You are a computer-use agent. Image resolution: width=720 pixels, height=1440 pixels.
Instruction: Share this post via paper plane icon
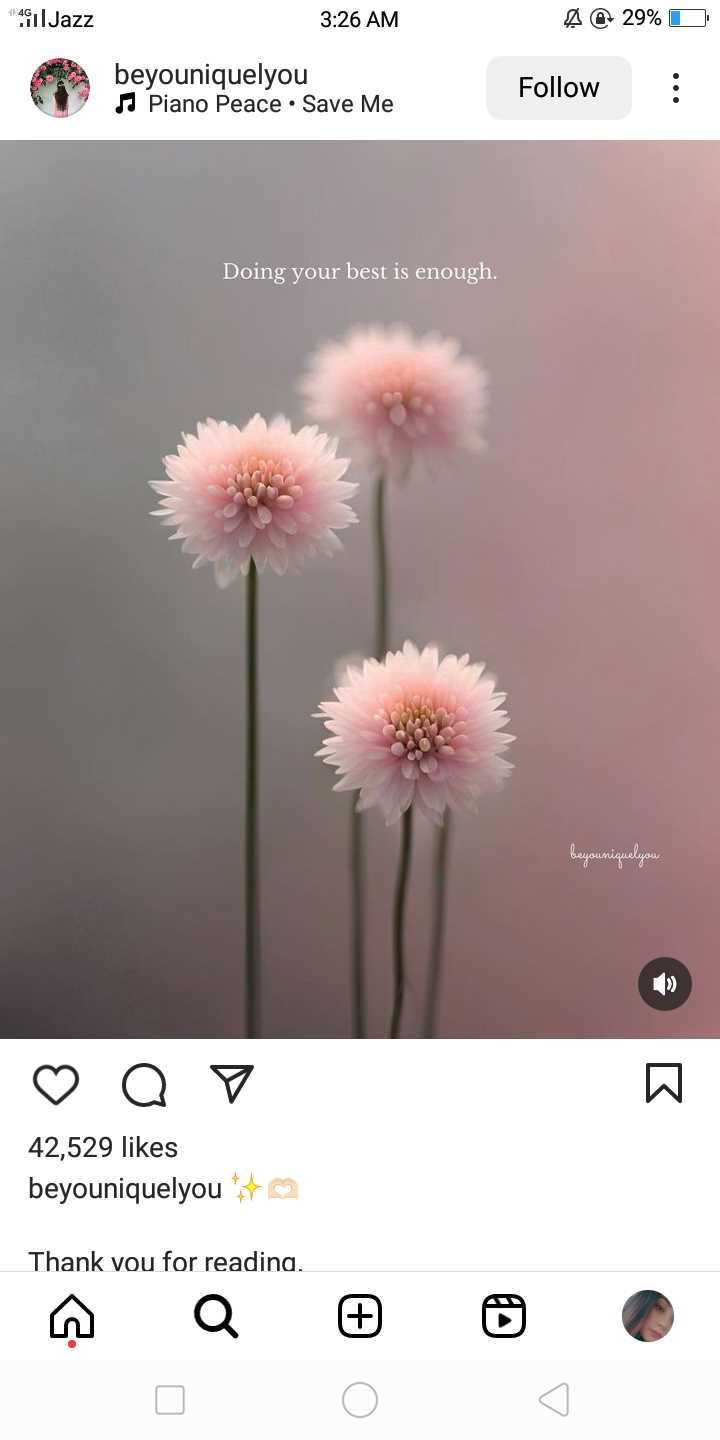(232, 1084)
